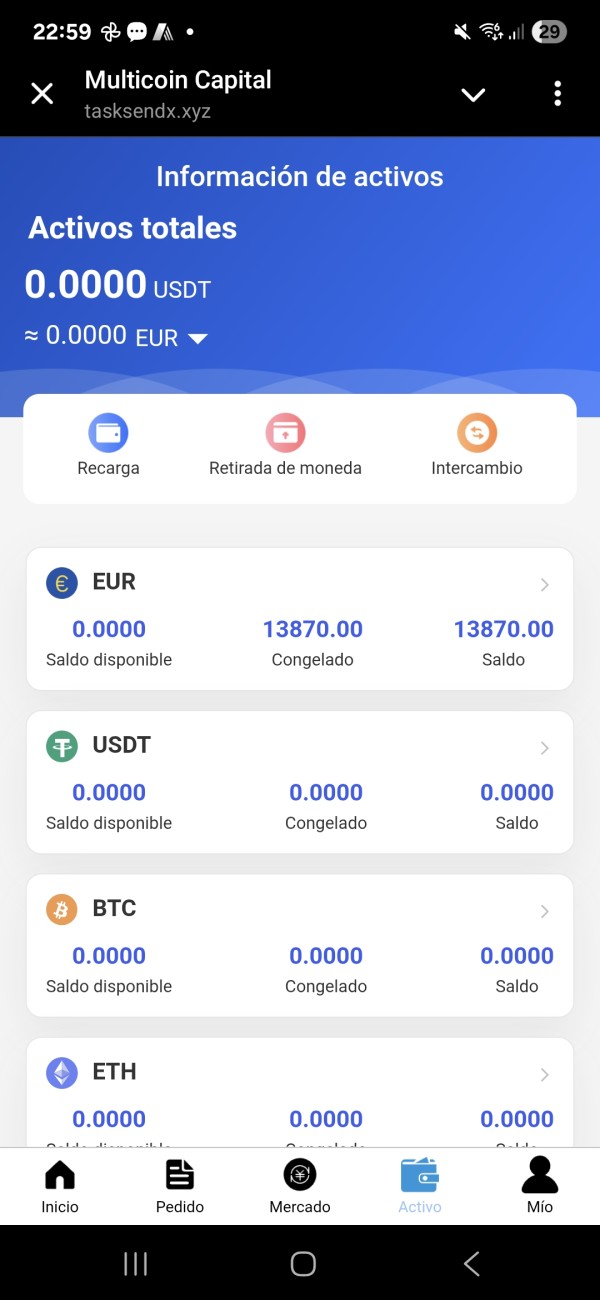Open the Mío profile tab
The width and height of the screenshot is (600, 1300).
pos(540,1186)
